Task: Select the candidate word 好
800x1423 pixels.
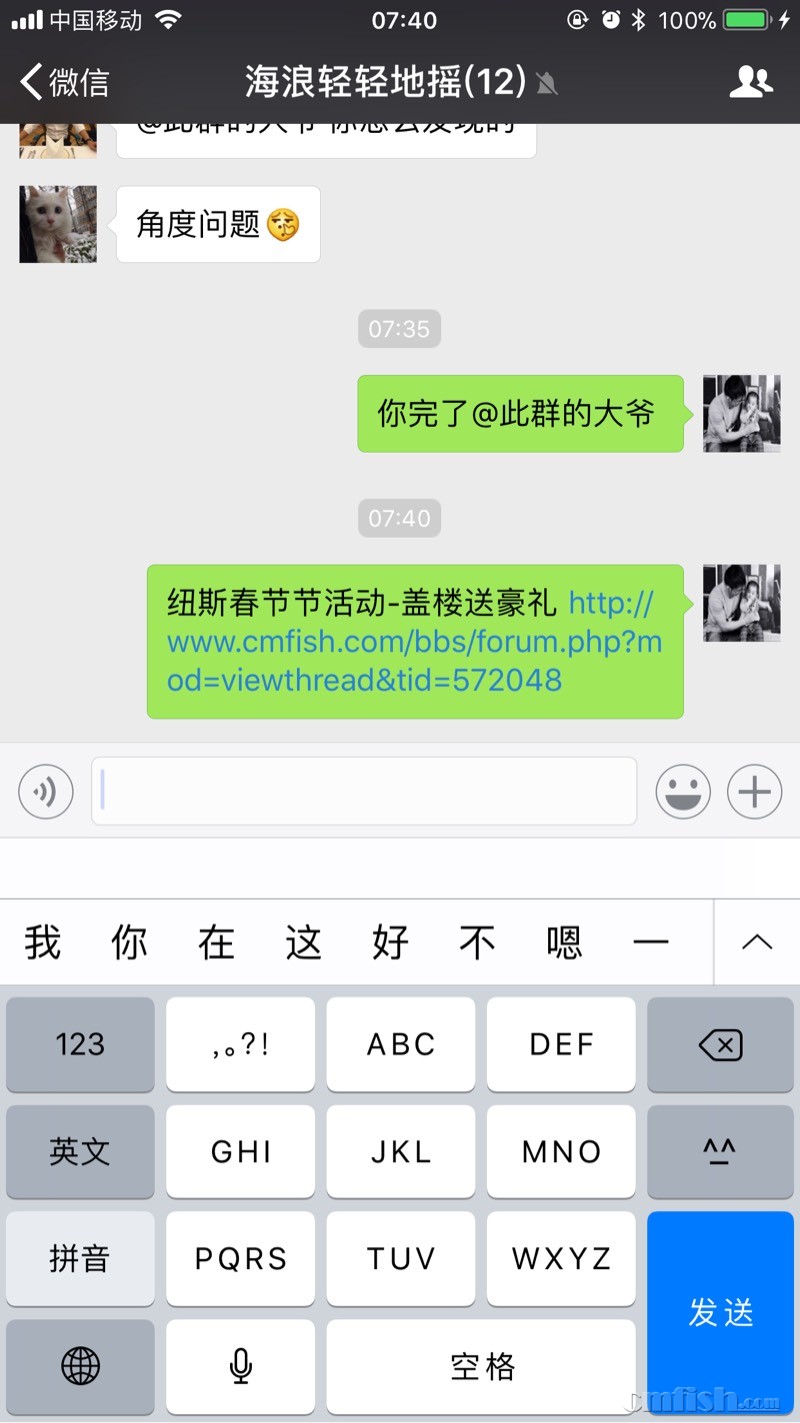Action: pos(390,942)
